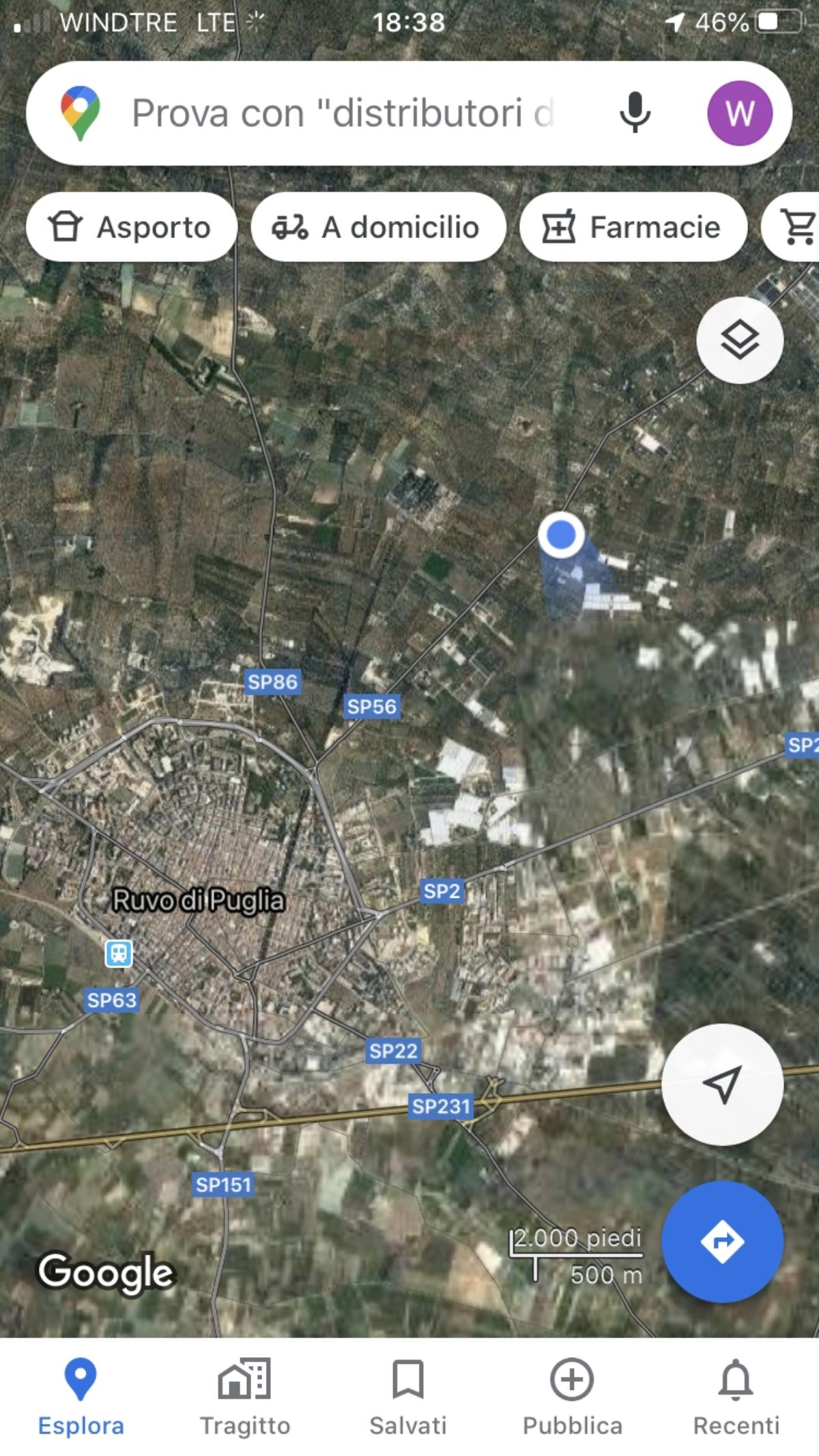Open the map layers selector
This screenshot has height=1456, width=819.
point(740,340)
